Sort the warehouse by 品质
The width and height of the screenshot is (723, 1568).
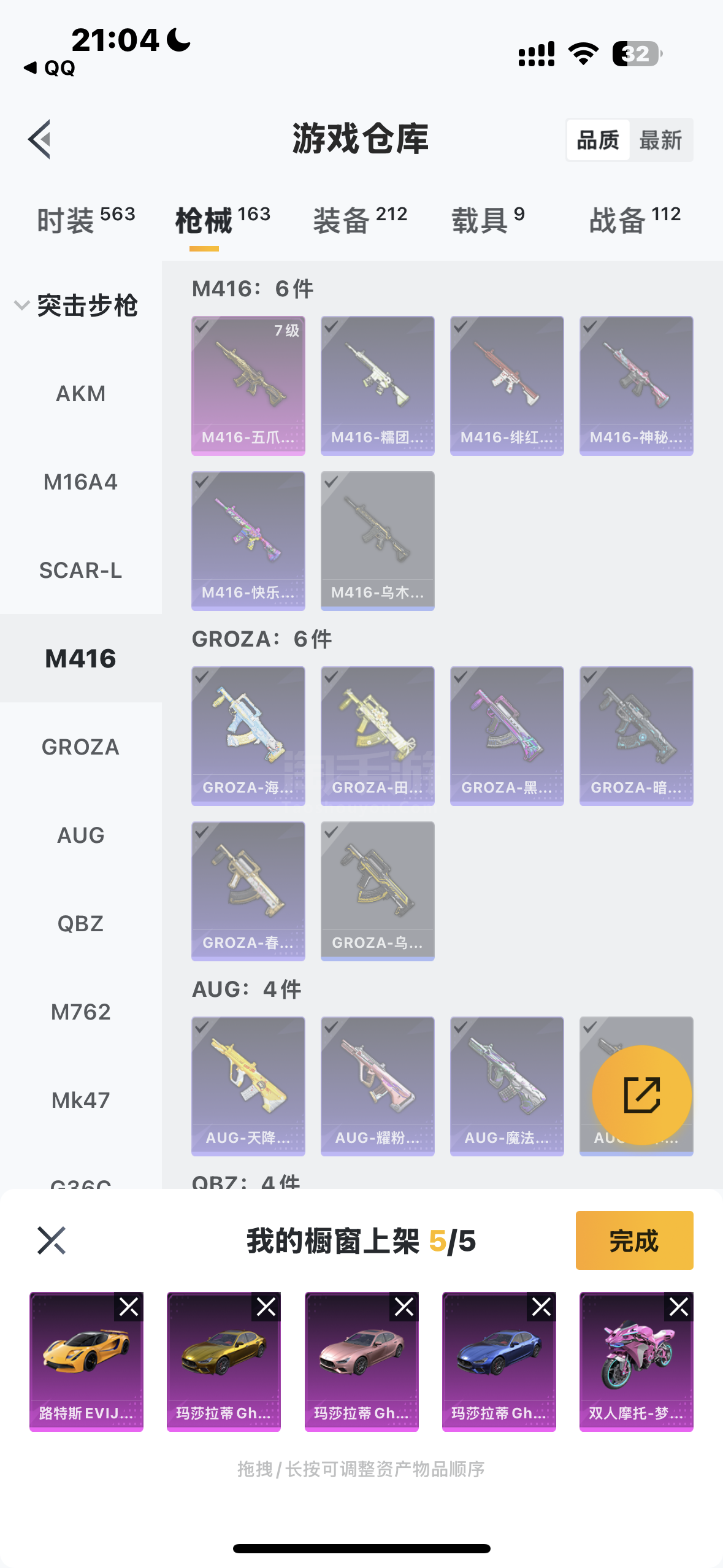pos(598,140)
